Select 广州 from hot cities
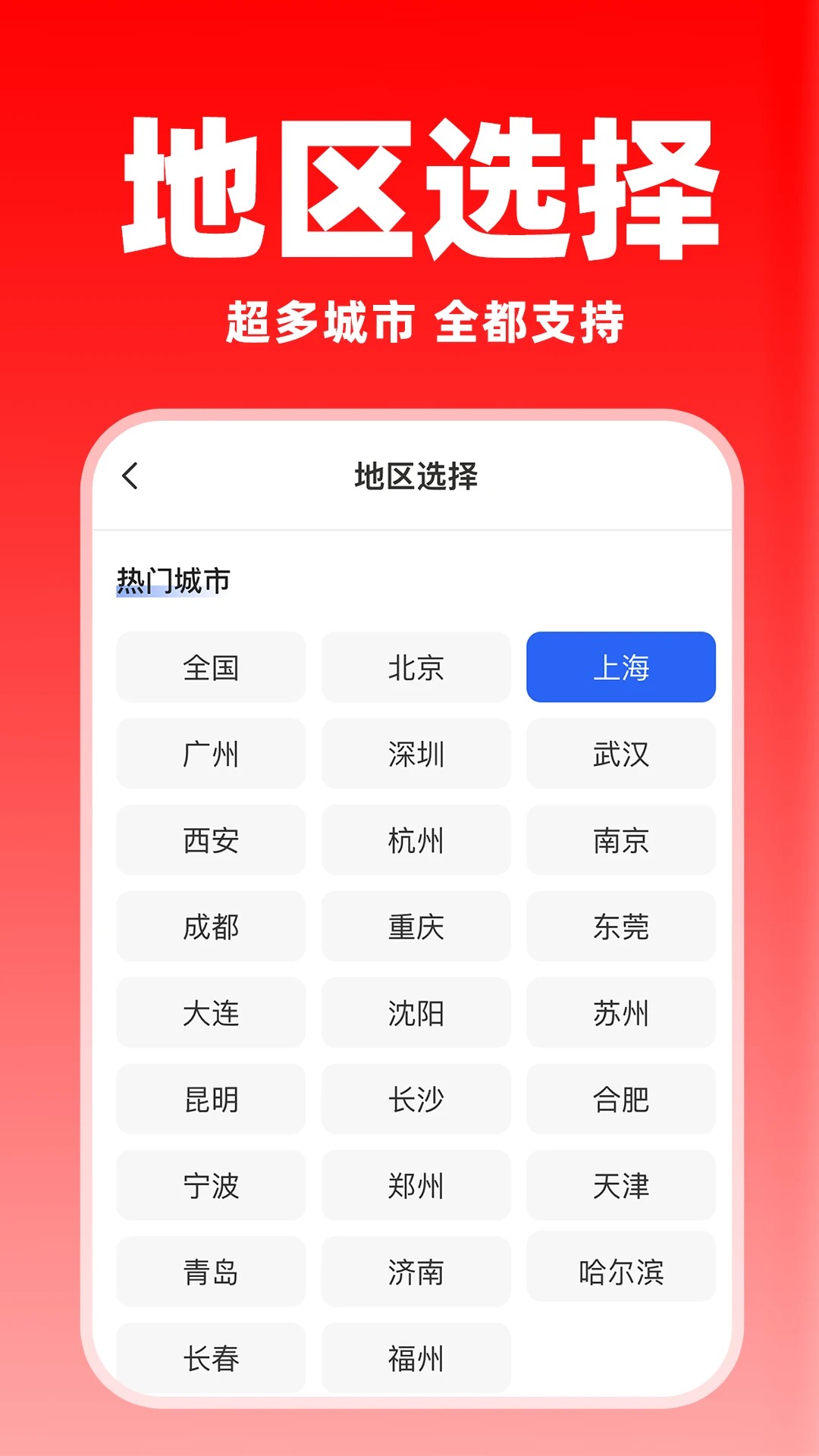Viewport: 819px width, 1456px height. [x=210, y=754]
